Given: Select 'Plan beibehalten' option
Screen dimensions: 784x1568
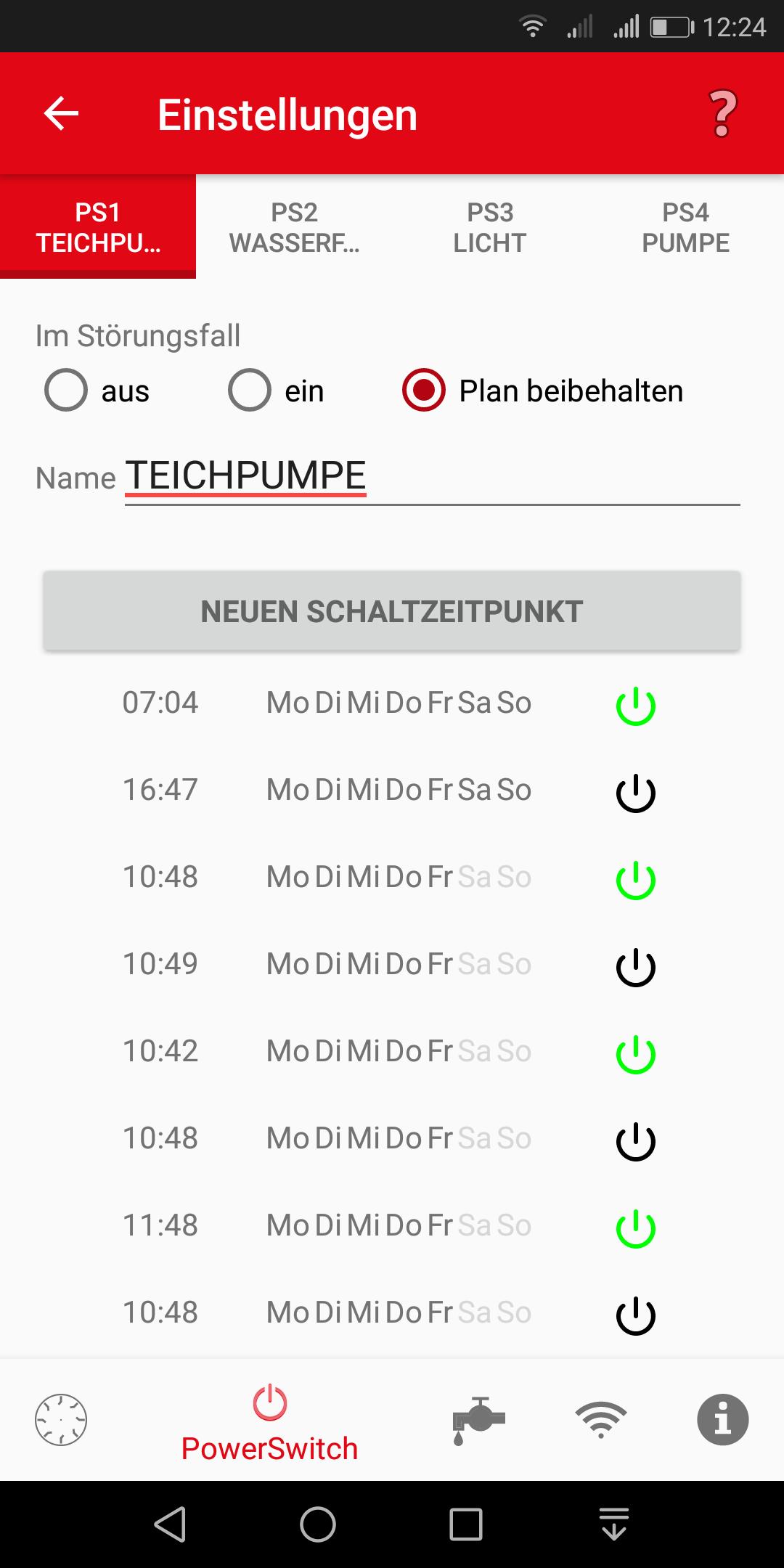Looking at the screenshot, I should click(x=424, y=391).
